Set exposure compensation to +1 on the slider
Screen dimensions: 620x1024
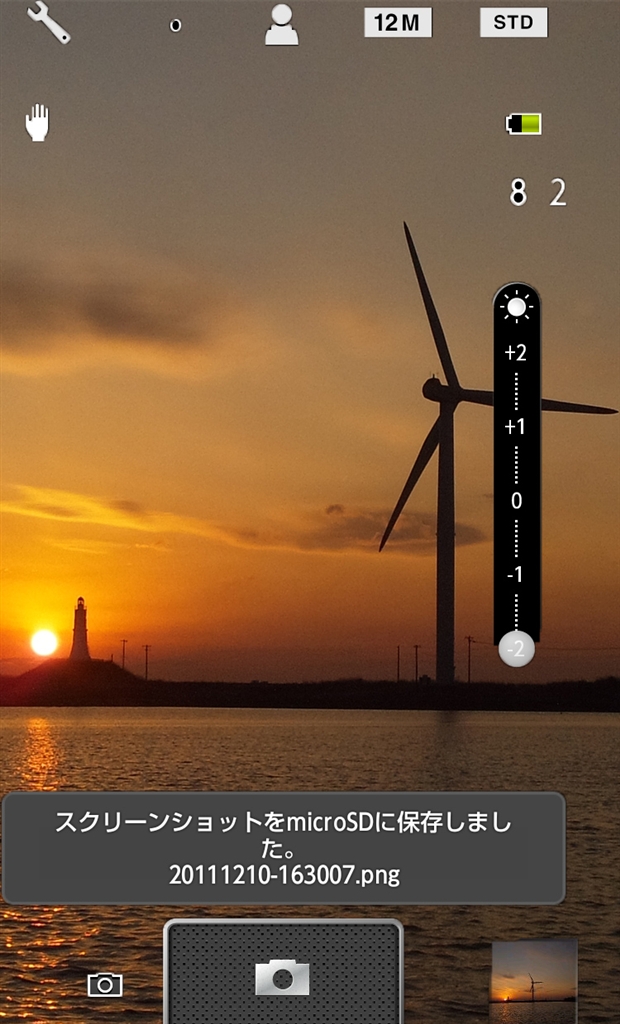coord(516,427)
